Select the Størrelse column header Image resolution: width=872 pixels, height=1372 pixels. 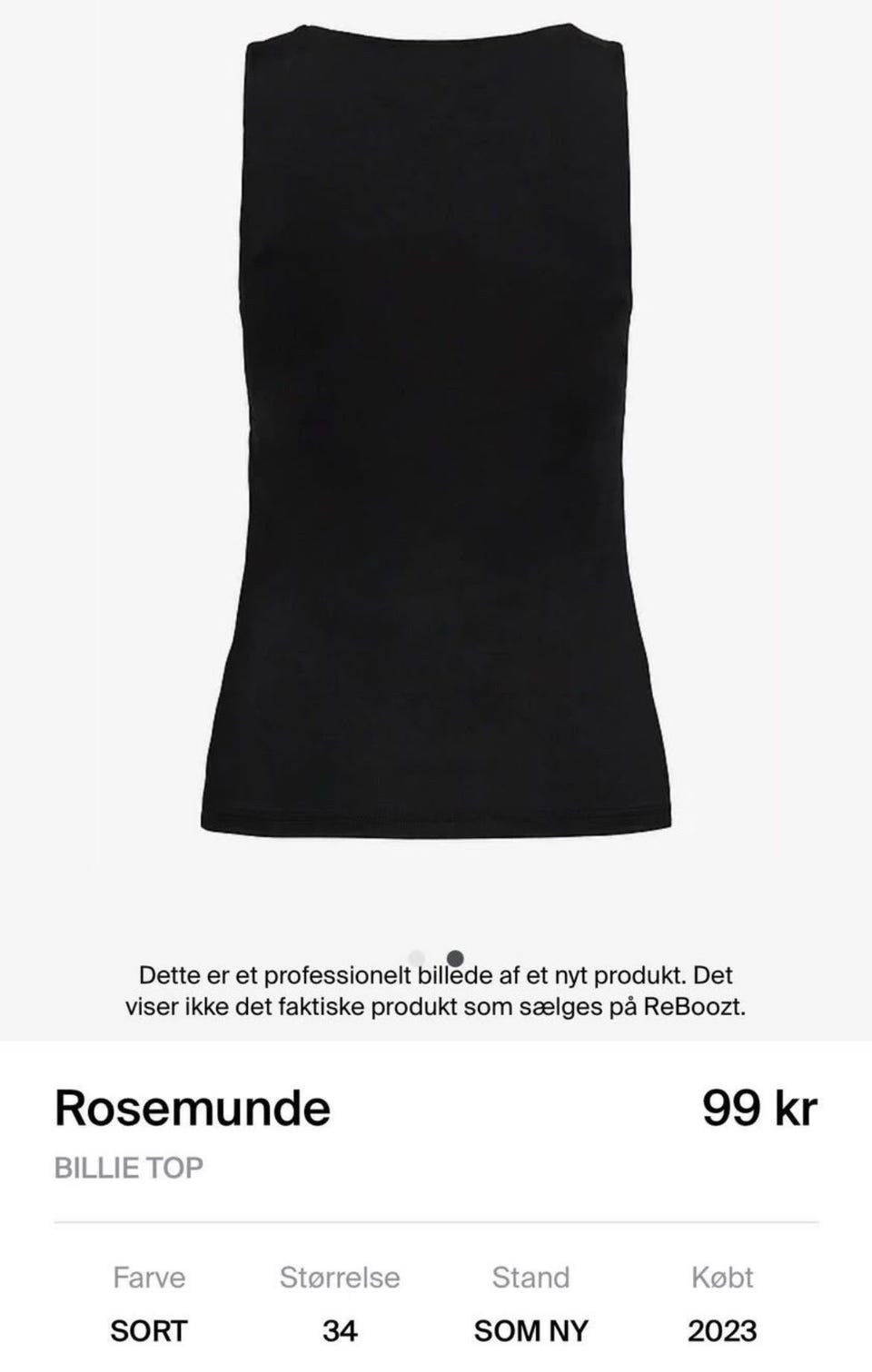pyautogui.click(x=340, y=1278)
